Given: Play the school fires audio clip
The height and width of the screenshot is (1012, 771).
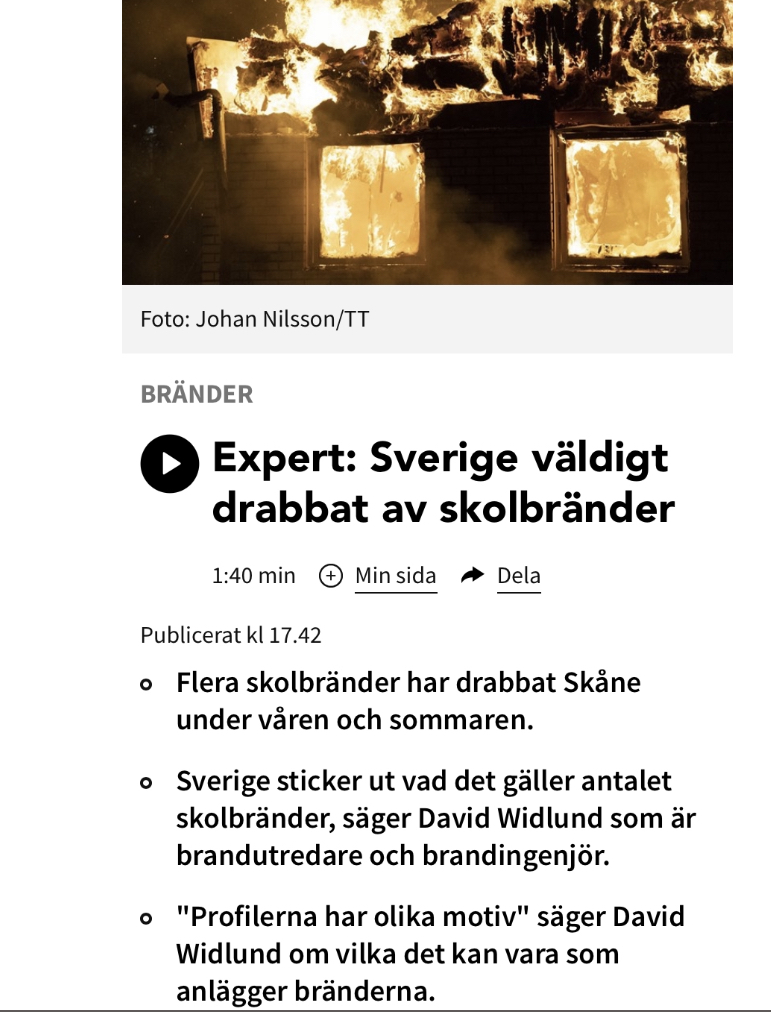Looking at the screenshot, I should click(170, 464).
